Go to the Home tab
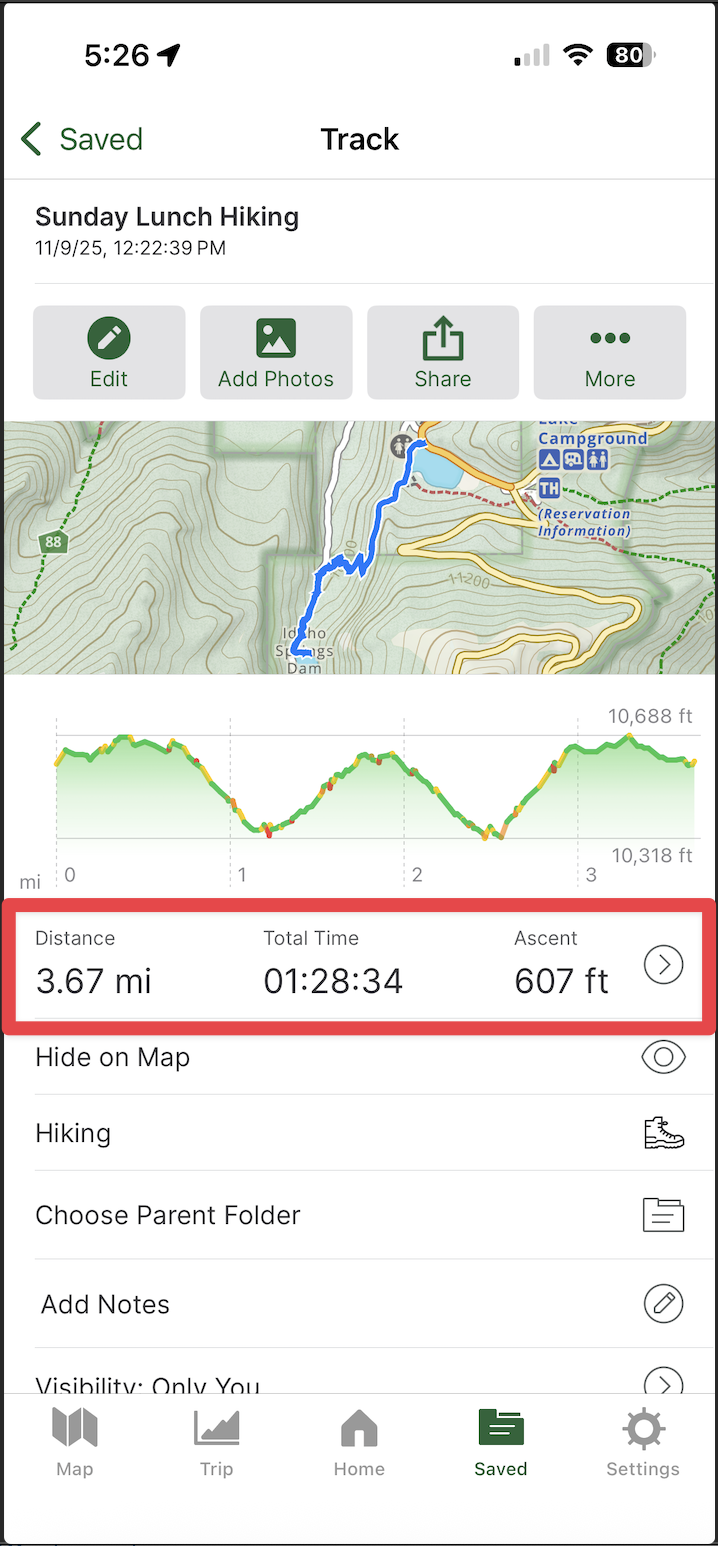The height and width of the screenshot is (1546, 718). 359,1442
